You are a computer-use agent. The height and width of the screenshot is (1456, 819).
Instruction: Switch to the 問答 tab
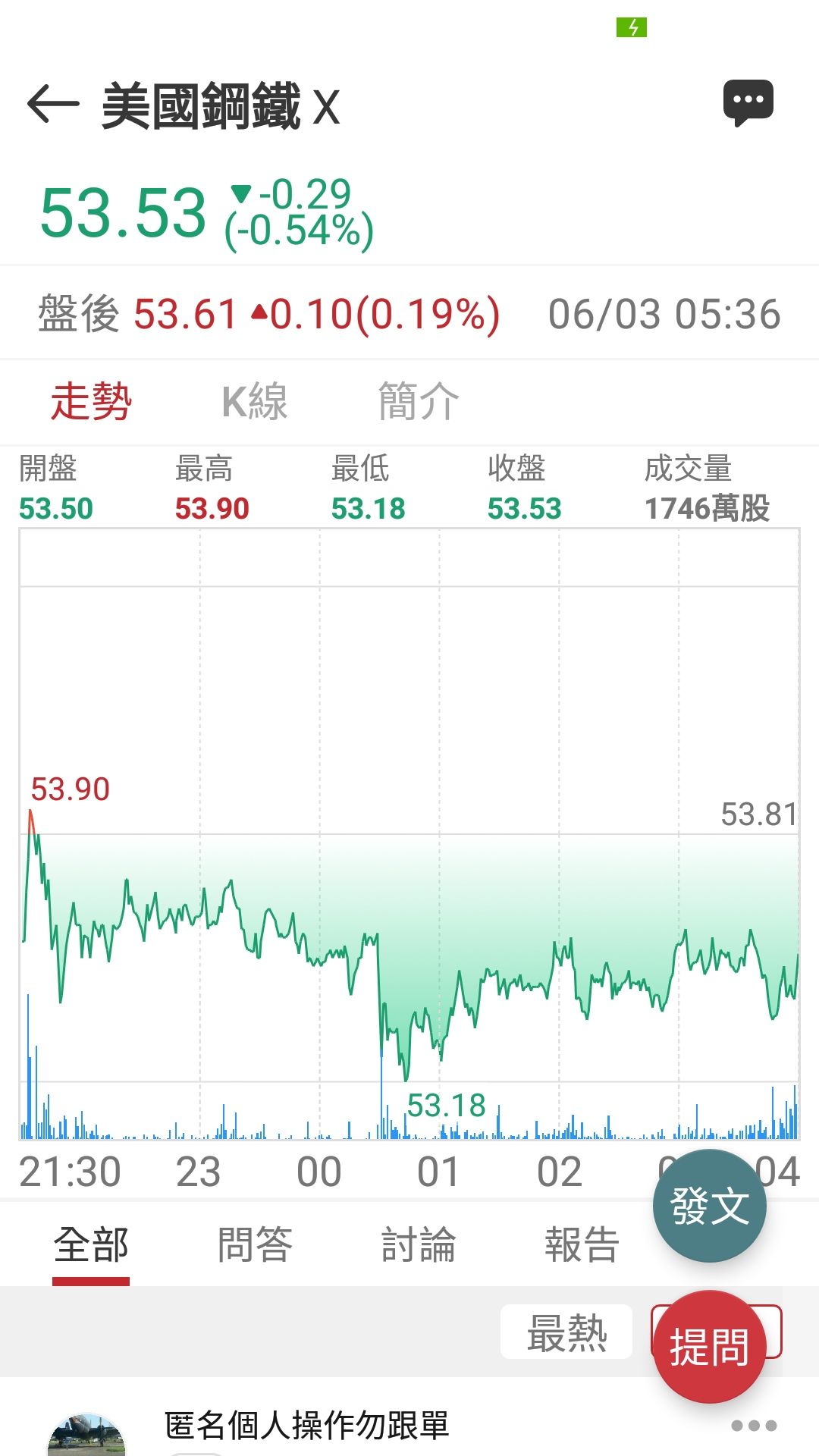[255, 1245]
